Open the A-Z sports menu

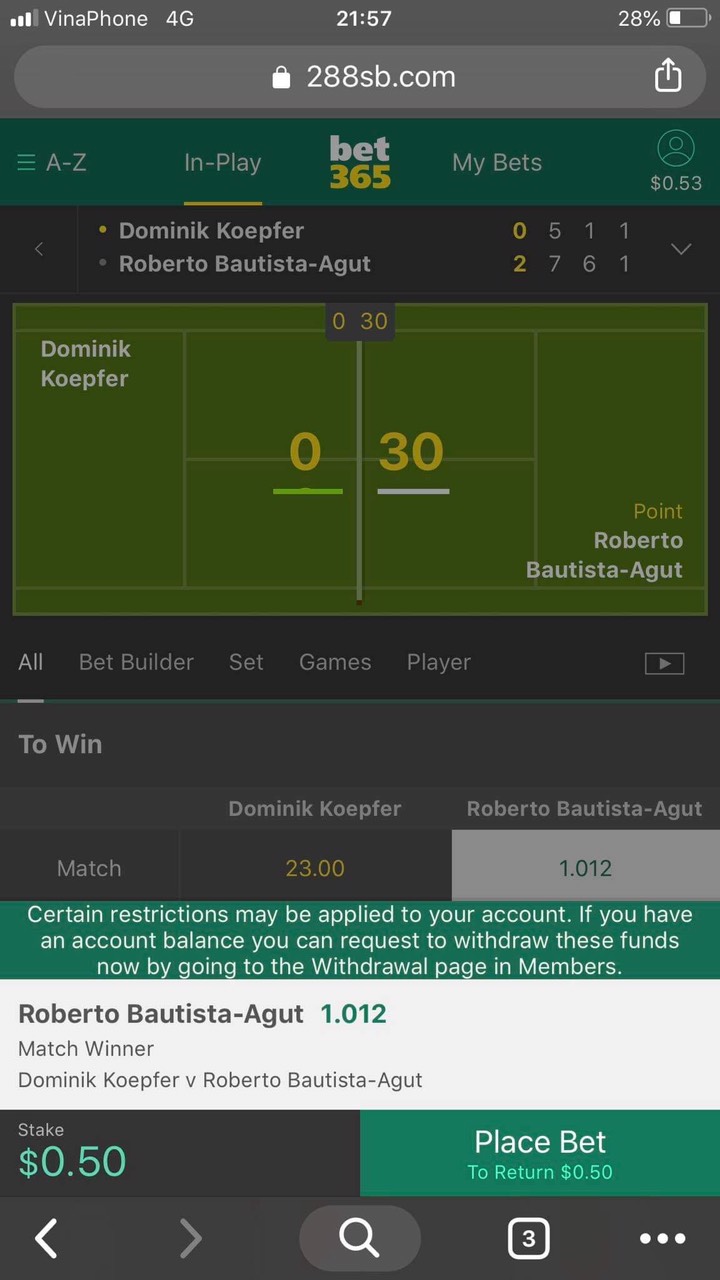pyautogui.click(x=52, y=163)
